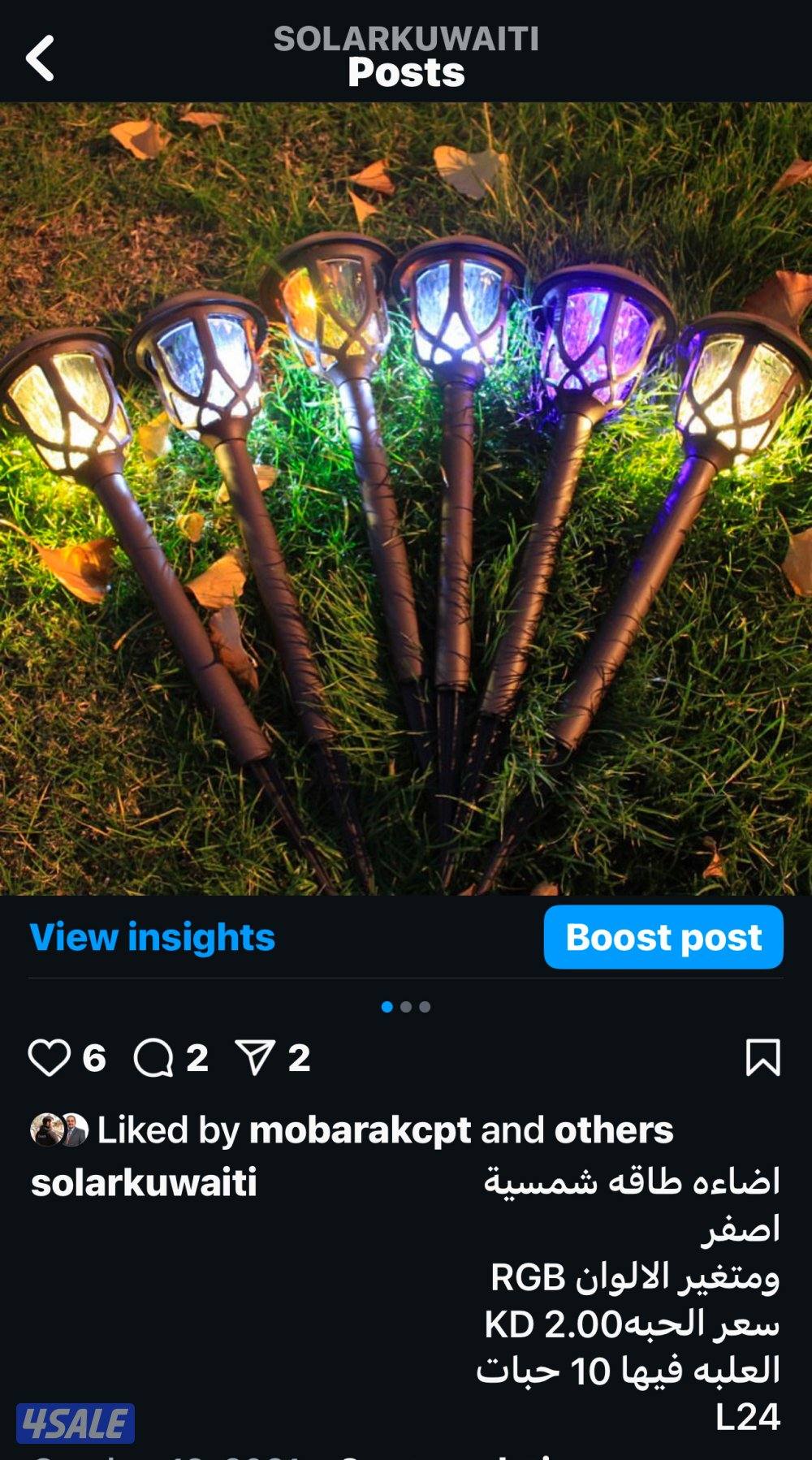The height and width of the screenshot is (1460, 812).
Task: Open mobarakcpt's profile from the likes line
Action: tap(360, 1130)
